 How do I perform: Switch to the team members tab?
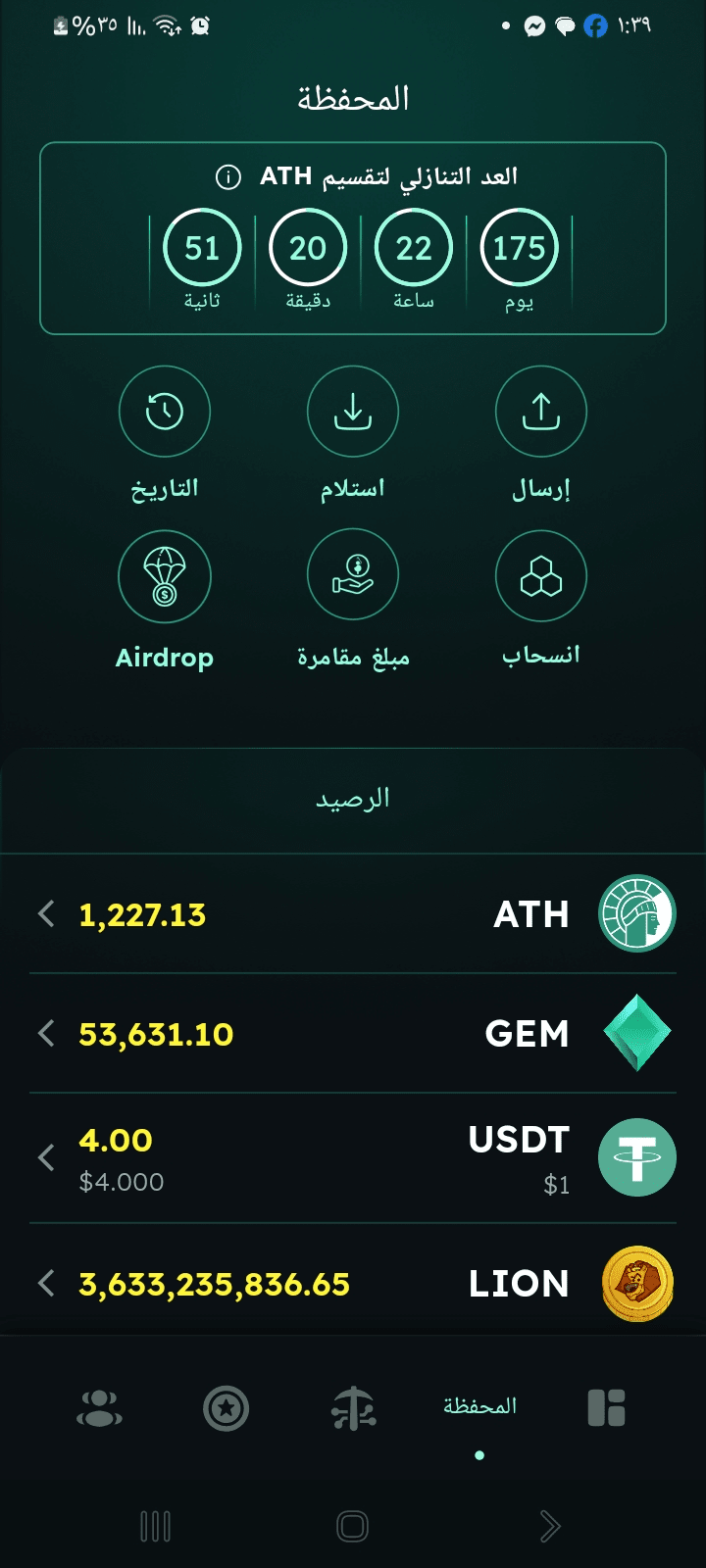(x=99, y=1408)
